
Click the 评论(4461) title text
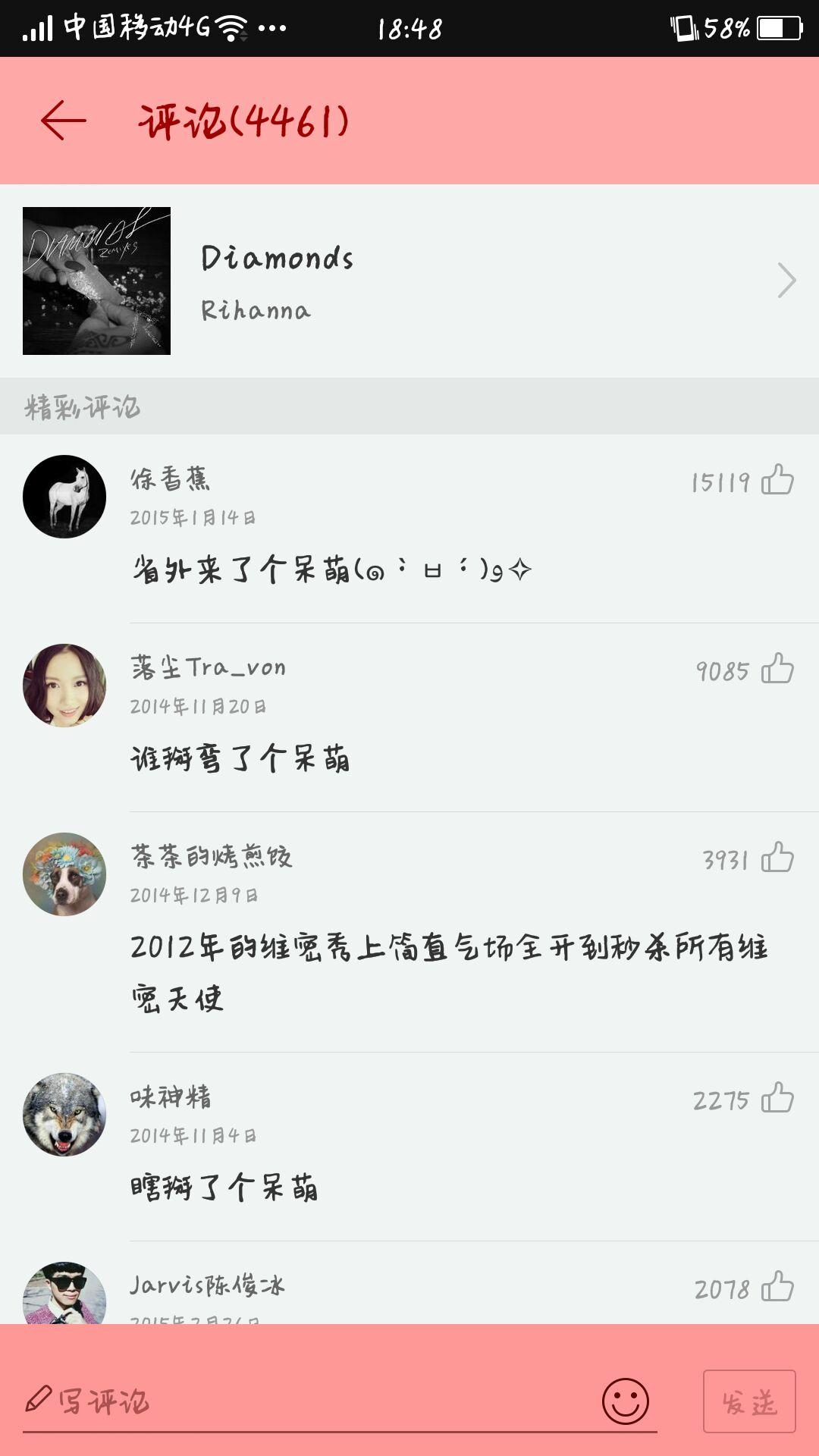point(243,121)
